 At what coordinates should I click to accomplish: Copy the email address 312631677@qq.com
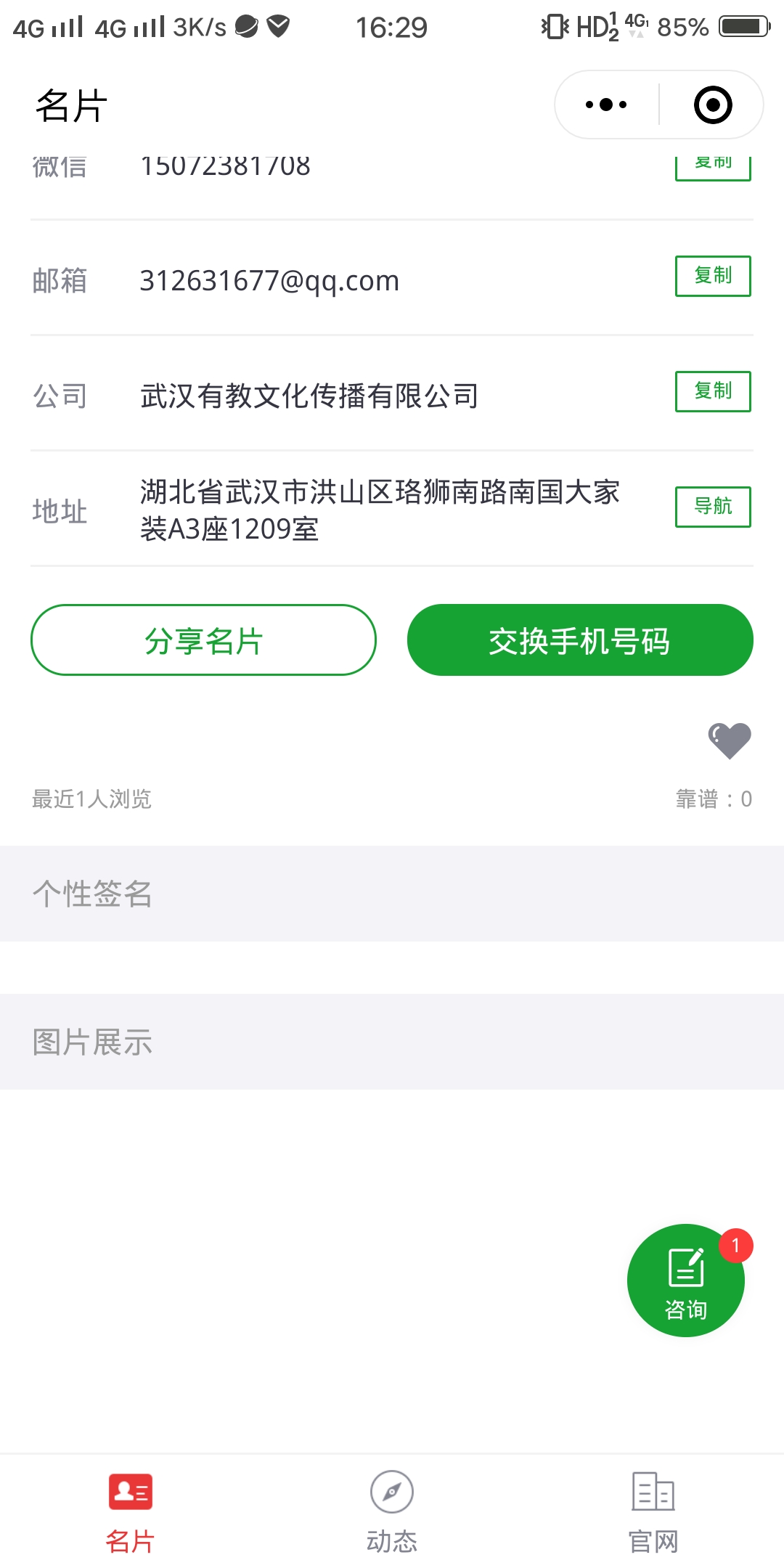click(x=712, y=276)
